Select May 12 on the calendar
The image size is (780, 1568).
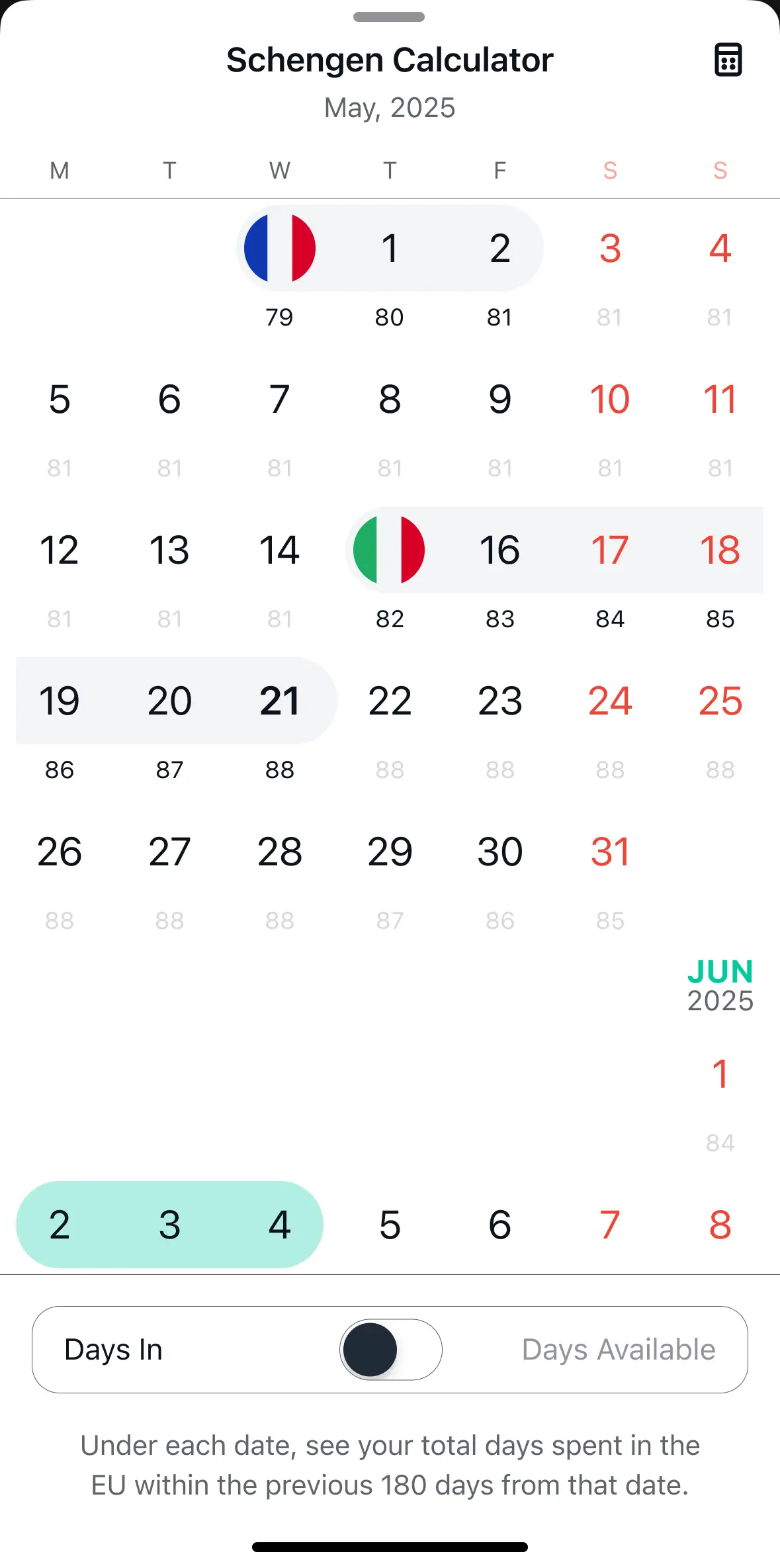click(x=60, y=550)
